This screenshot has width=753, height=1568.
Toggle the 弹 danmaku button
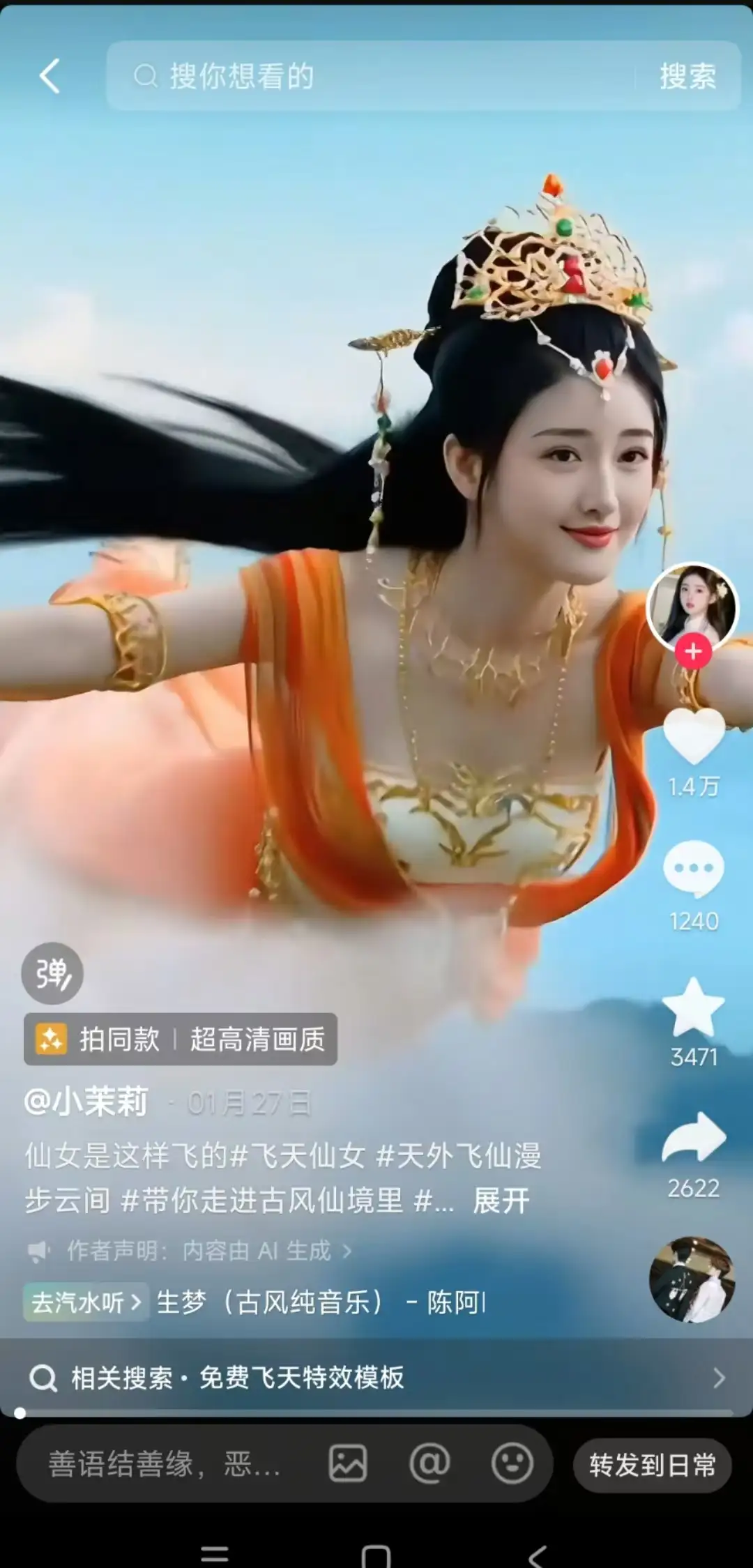[52, 973]
